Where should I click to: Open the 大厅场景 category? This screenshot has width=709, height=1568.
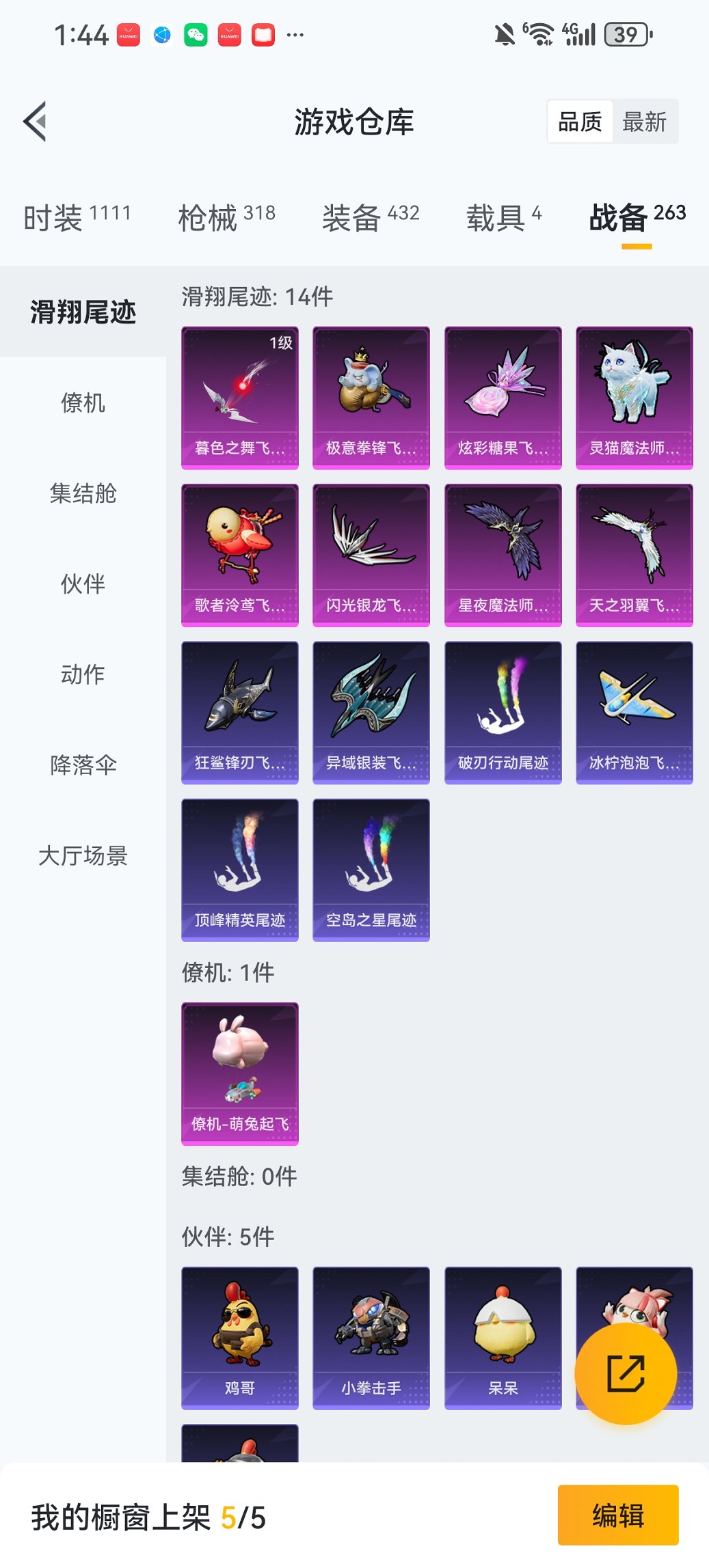coord(83,855)
